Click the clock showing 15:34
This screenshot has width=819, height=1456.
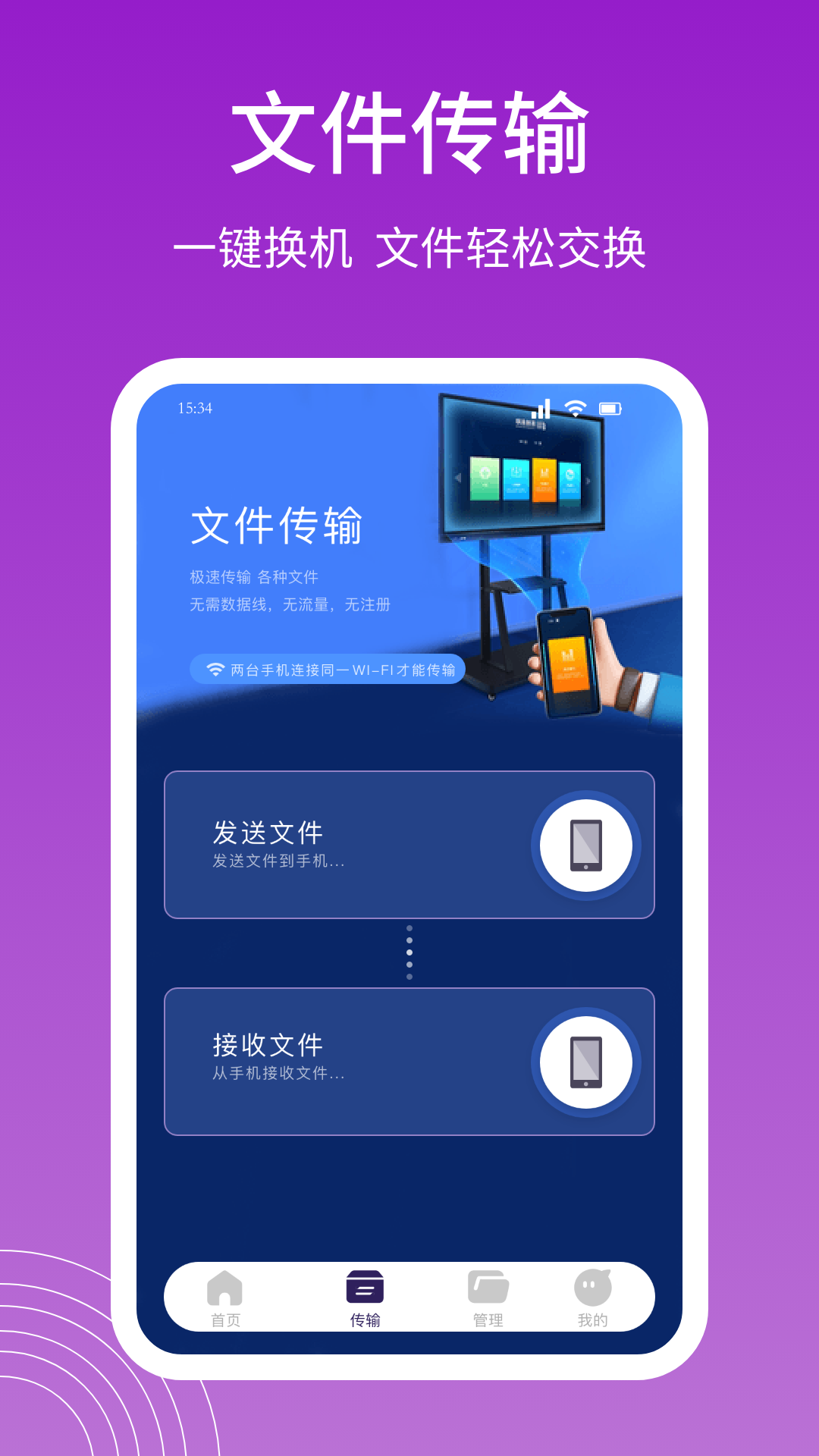[x=196, y=406]
